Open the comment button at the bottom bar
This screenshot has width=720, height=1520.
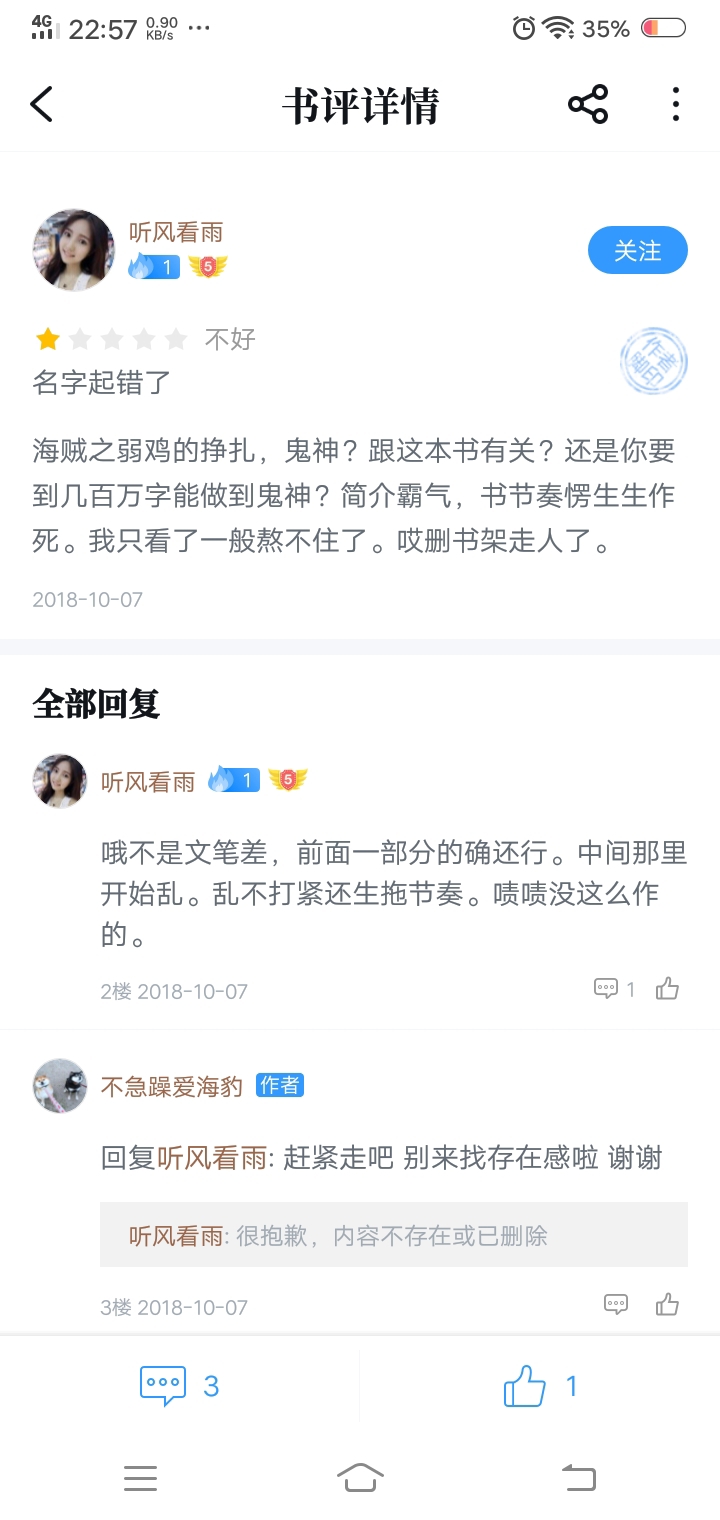click(x=180, y=1386)
